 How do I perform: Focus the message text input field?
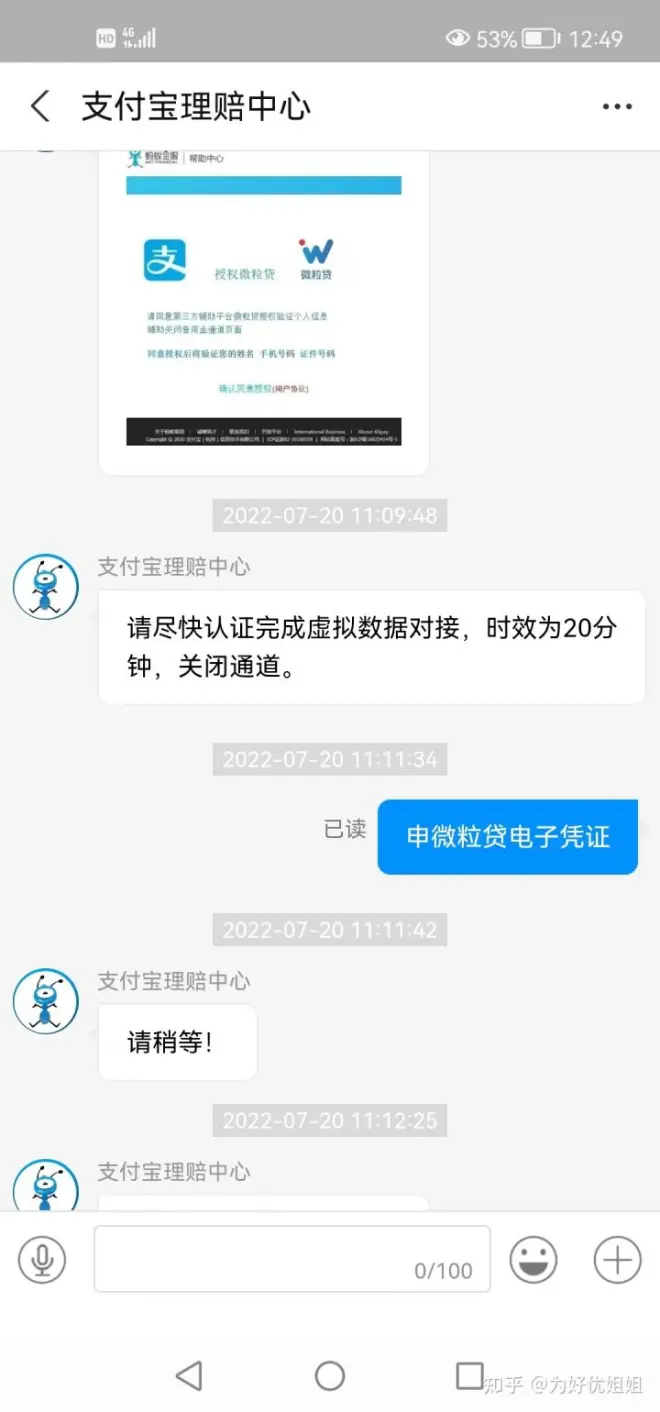pyautogui.click(x=292, y=1259)
